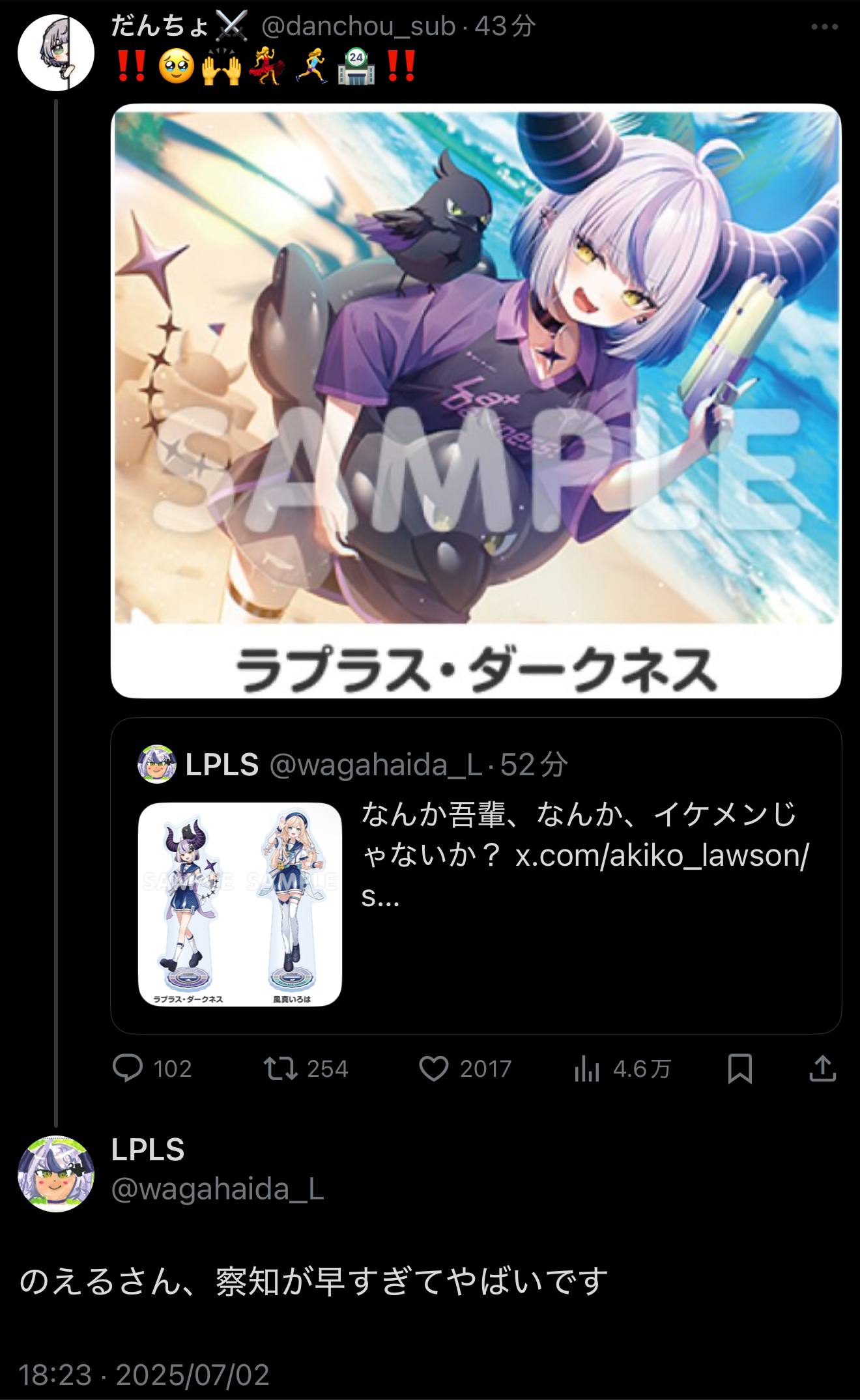Open the quoted LPLS post card
860x1400 pixels.
coord(476,876)
